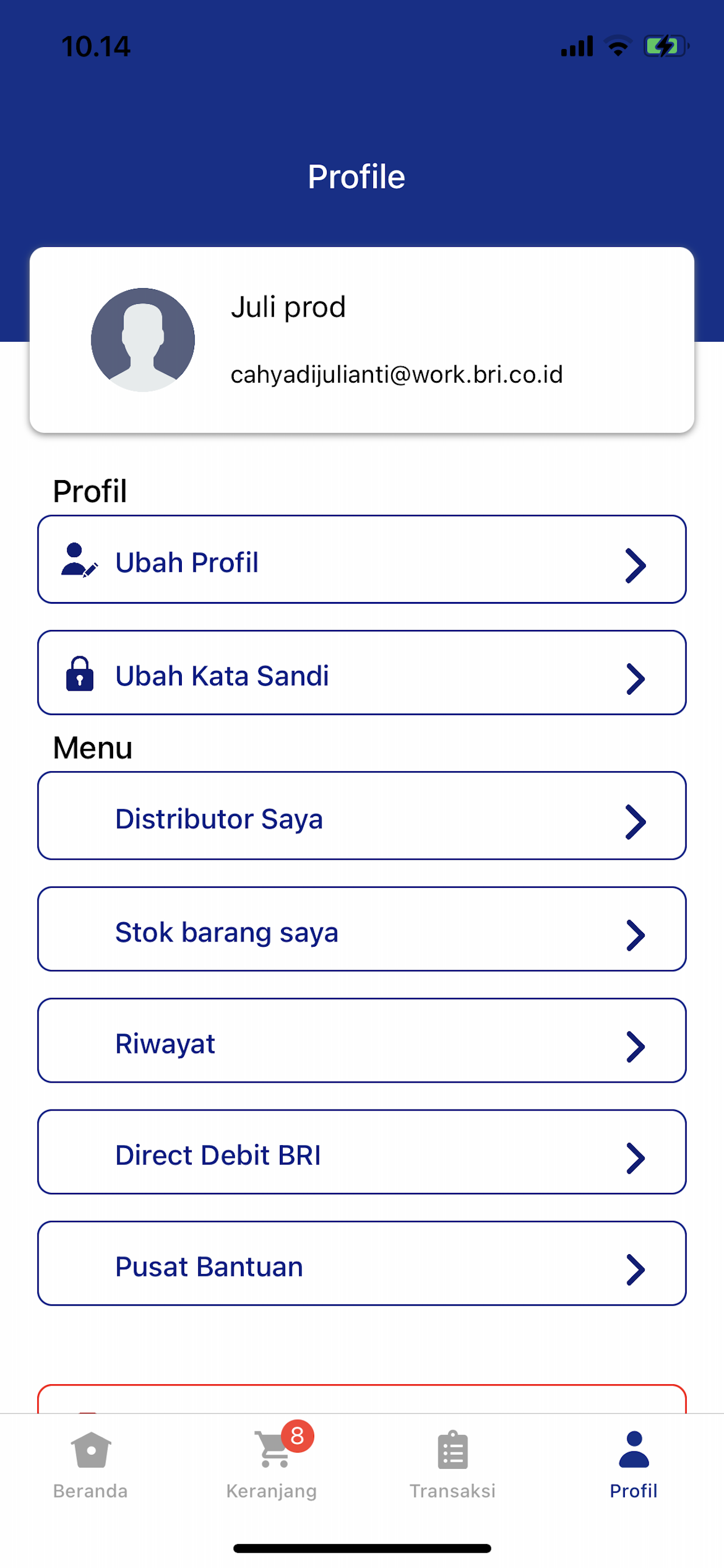Open the Riwayat history row
724x1568 pixels.
tap(362, 1040)
